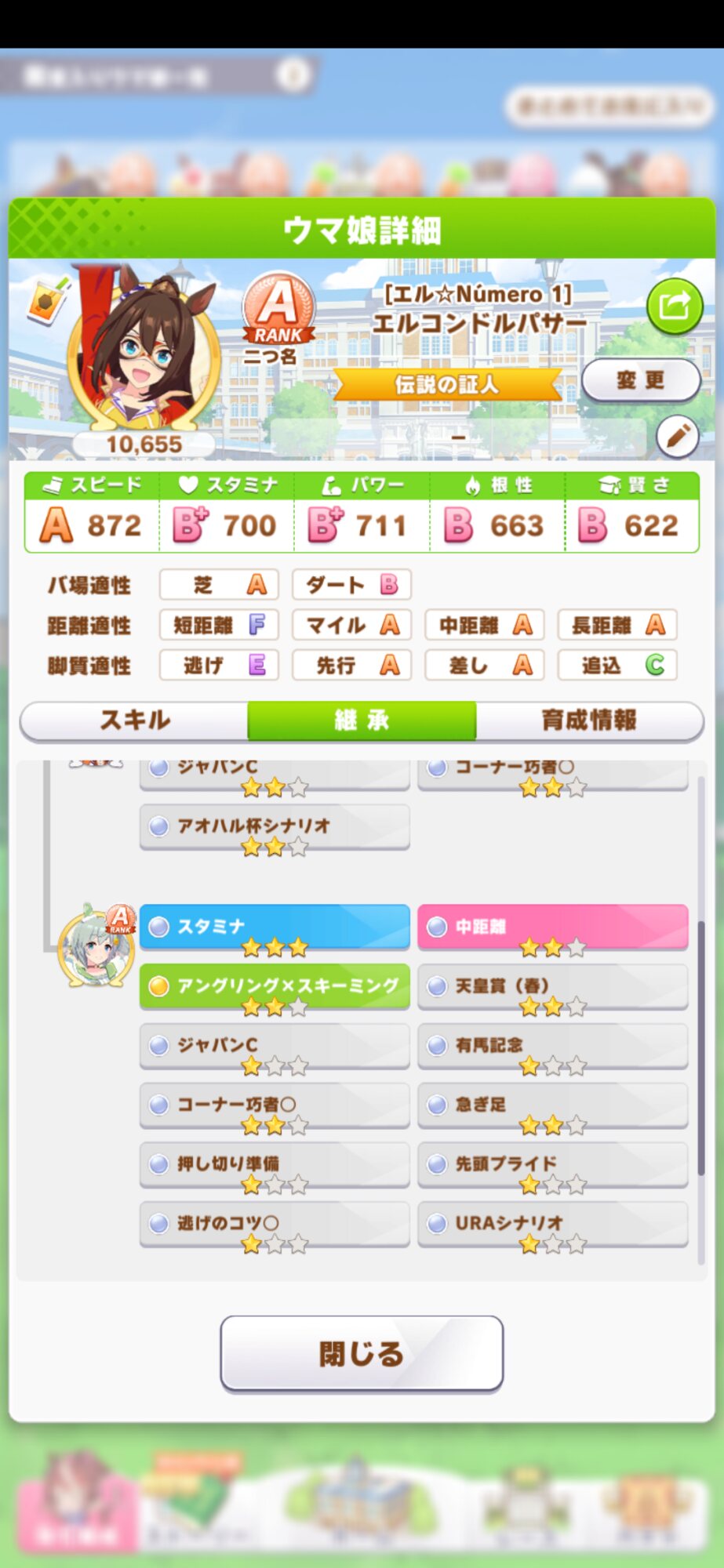Viewport: 724px width, 1568px height.
Task: Tap the green share icon
Action: (x=674, y=306)
